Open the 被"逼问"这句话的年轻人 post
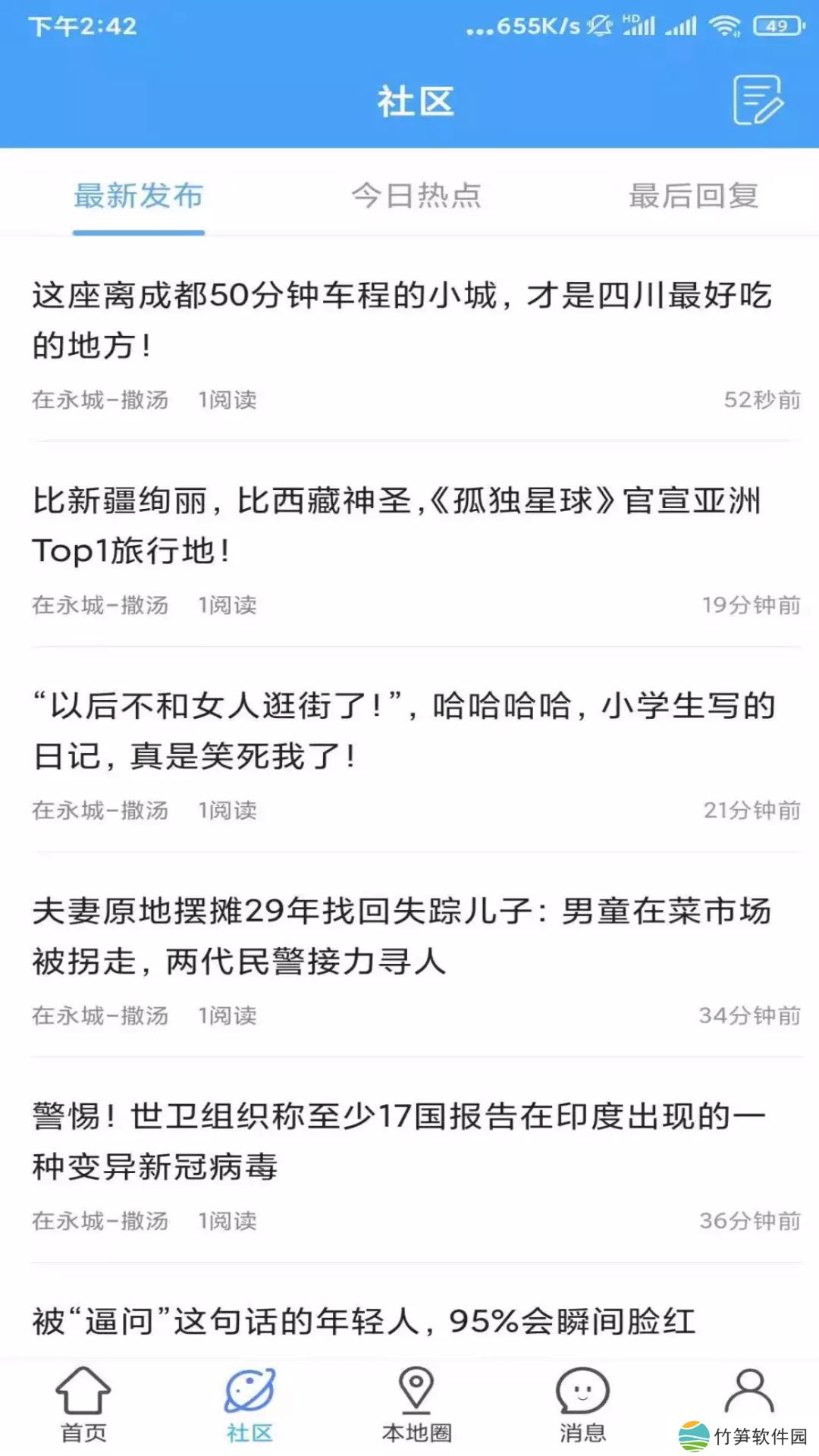Viewport: 819px width, 1456px height. coord(364,1322)
